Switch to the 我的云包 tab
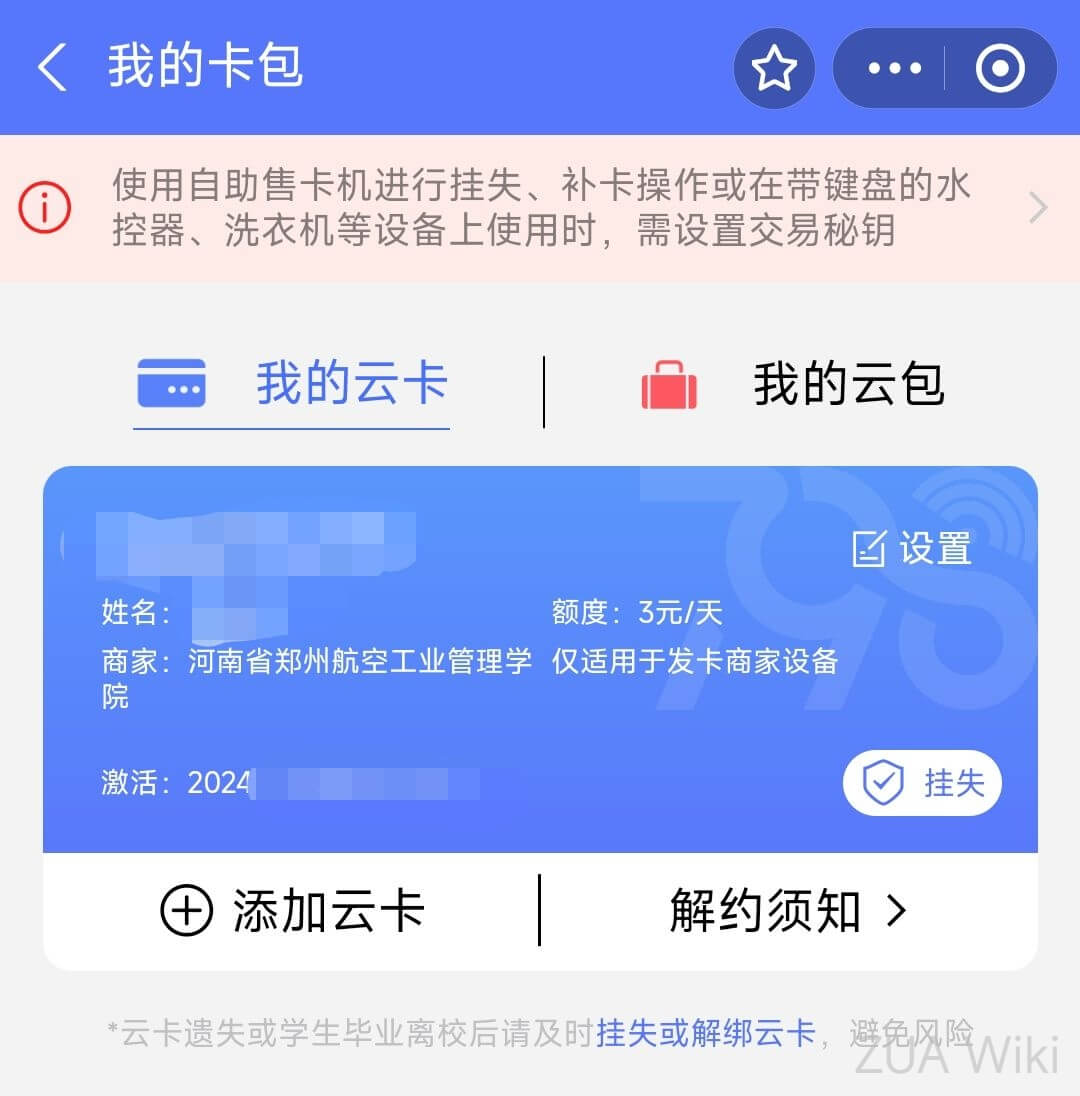 click(848, 384)
